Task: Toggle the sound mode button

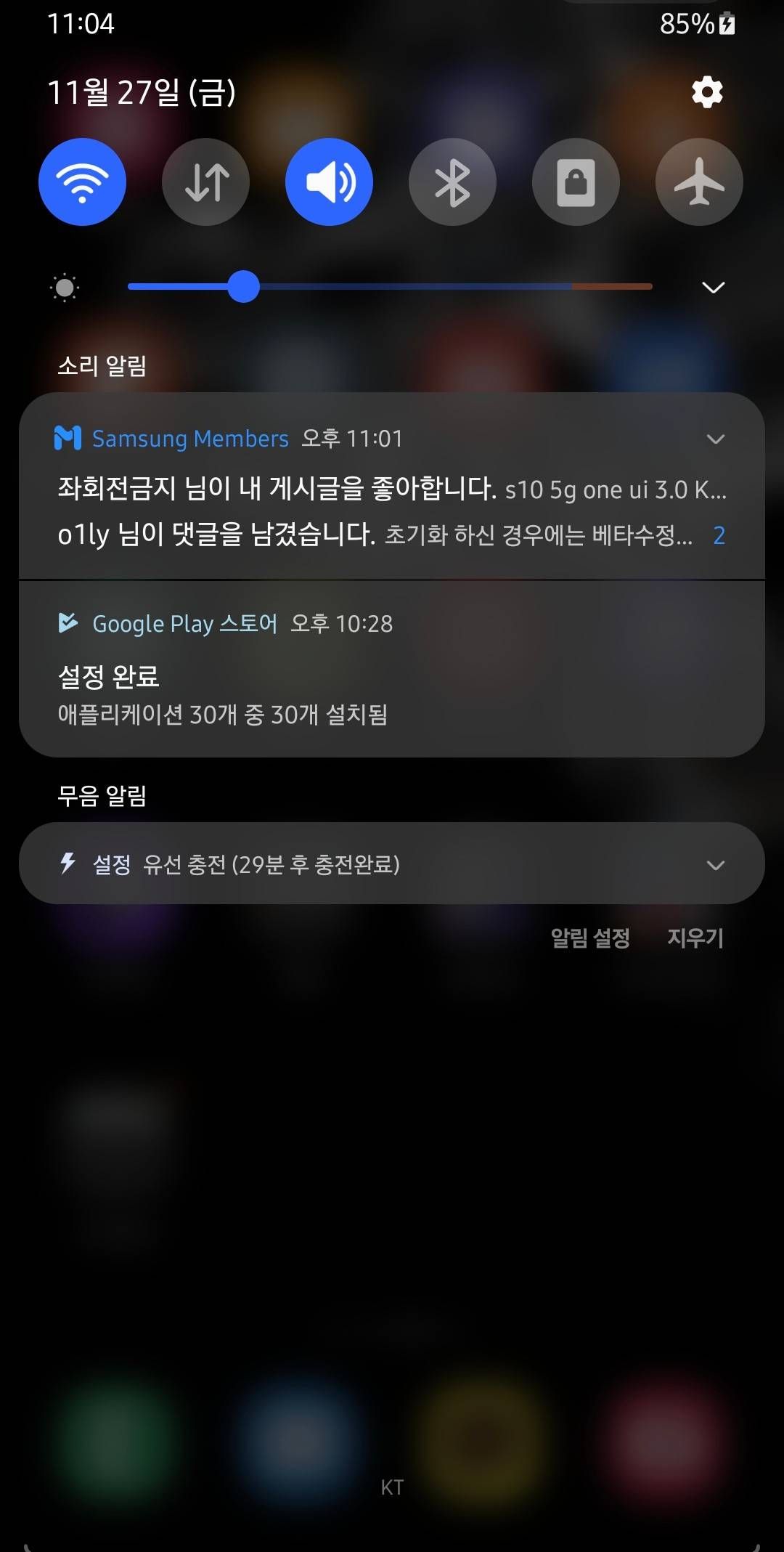Action: pos(329,182)
